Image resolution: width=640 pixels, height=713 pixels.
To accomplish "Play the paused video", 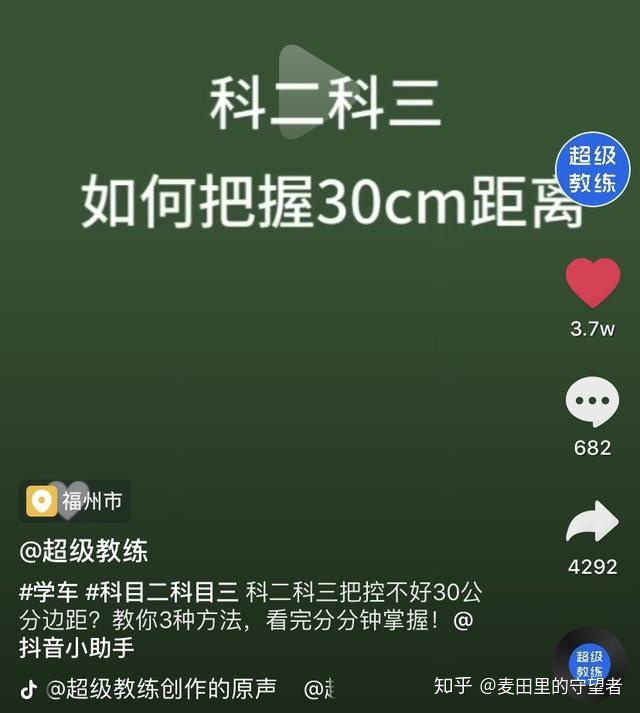I will click(x=312, y=78).
